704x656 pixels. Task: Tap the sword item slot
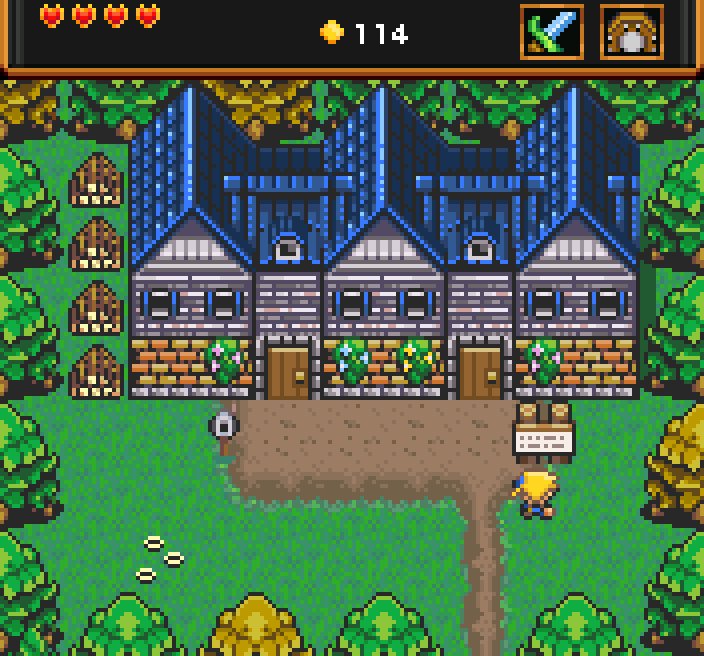(x=552, y=32)
